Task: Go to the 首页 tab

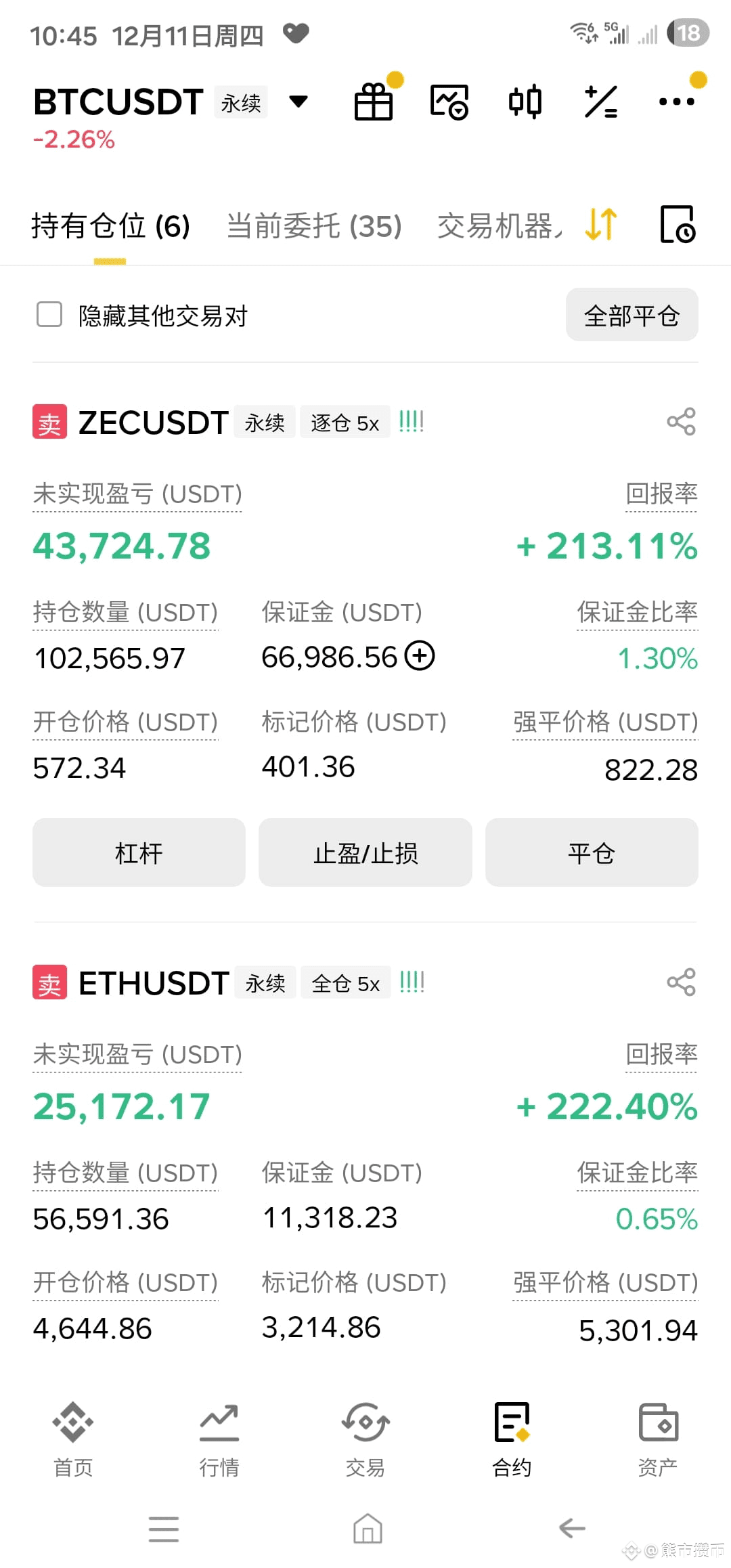Action: 73,1439
